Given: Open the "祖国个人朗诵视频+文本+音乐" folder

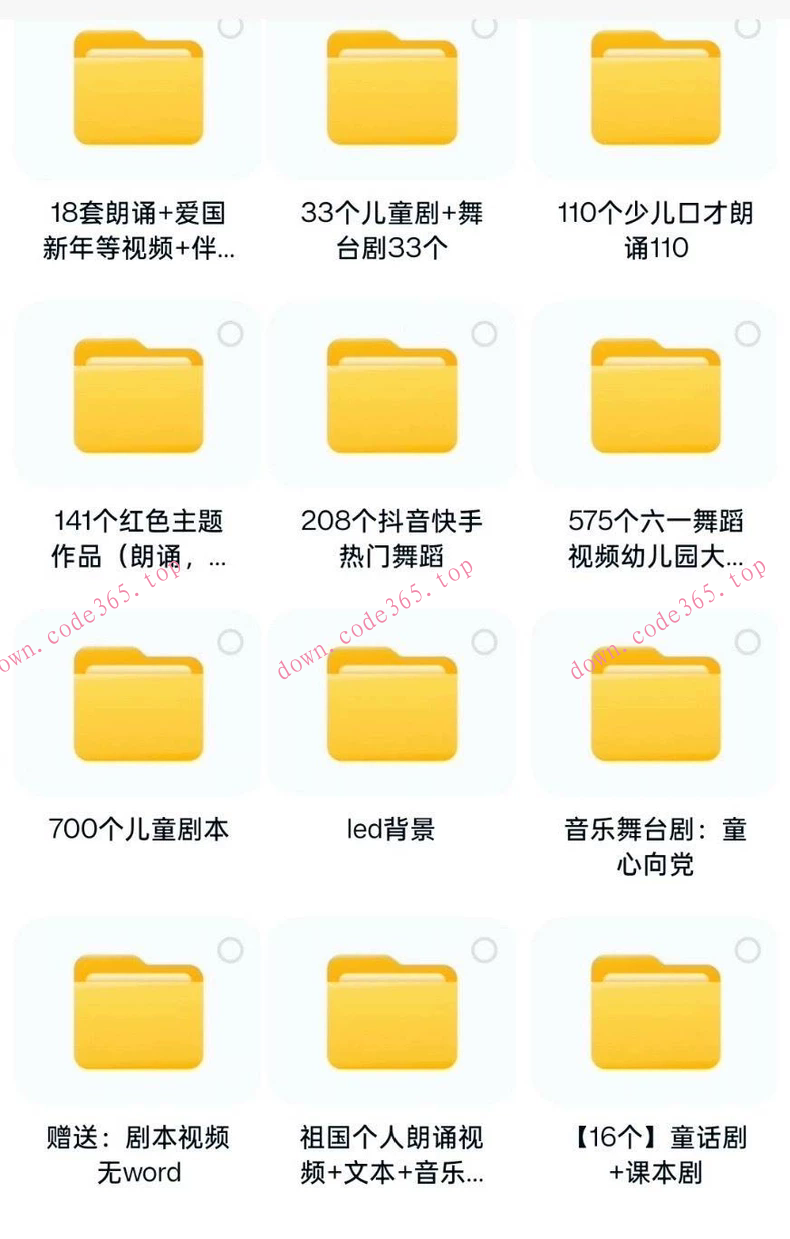Looking at the screenshot, I should tap(393, 1010).
